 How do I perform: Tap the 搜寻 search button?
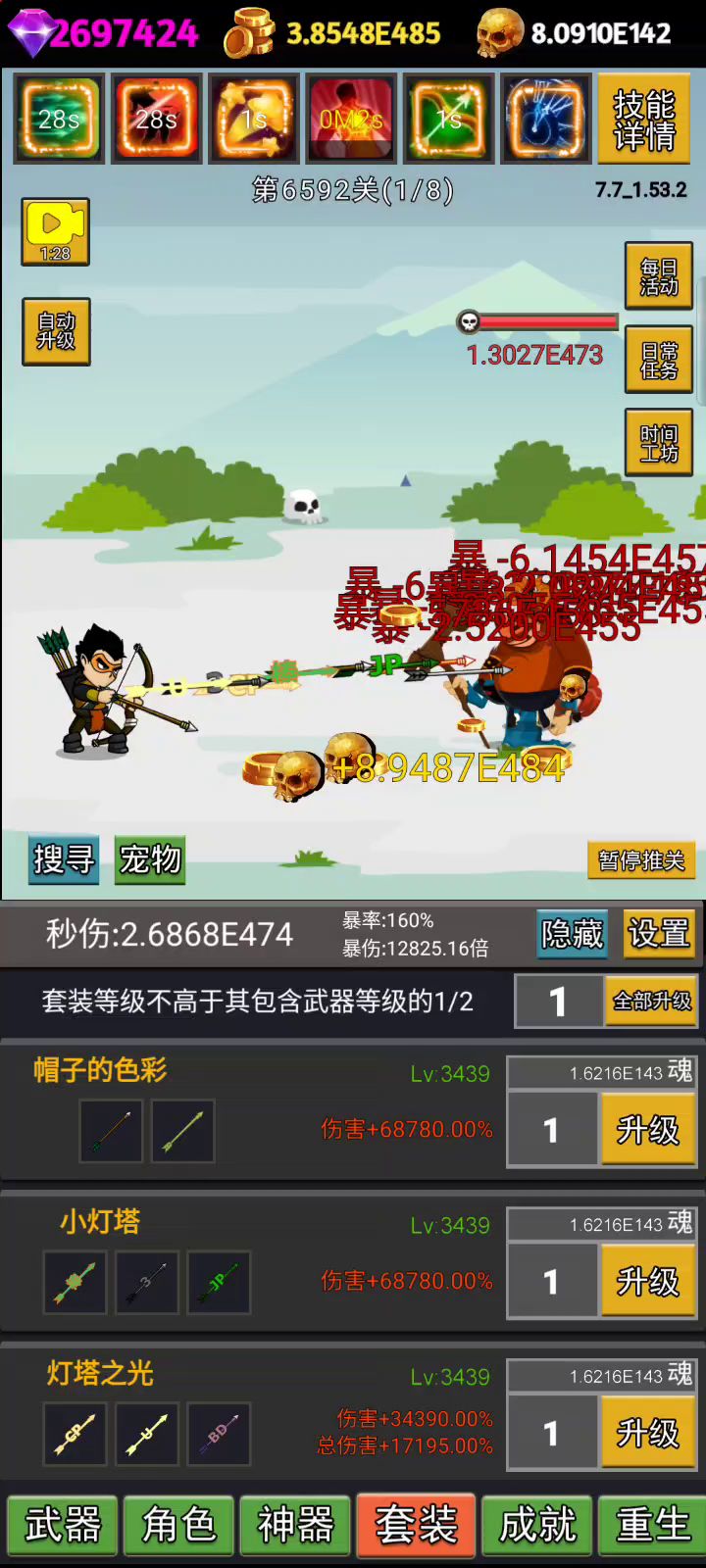click(64, 859)
